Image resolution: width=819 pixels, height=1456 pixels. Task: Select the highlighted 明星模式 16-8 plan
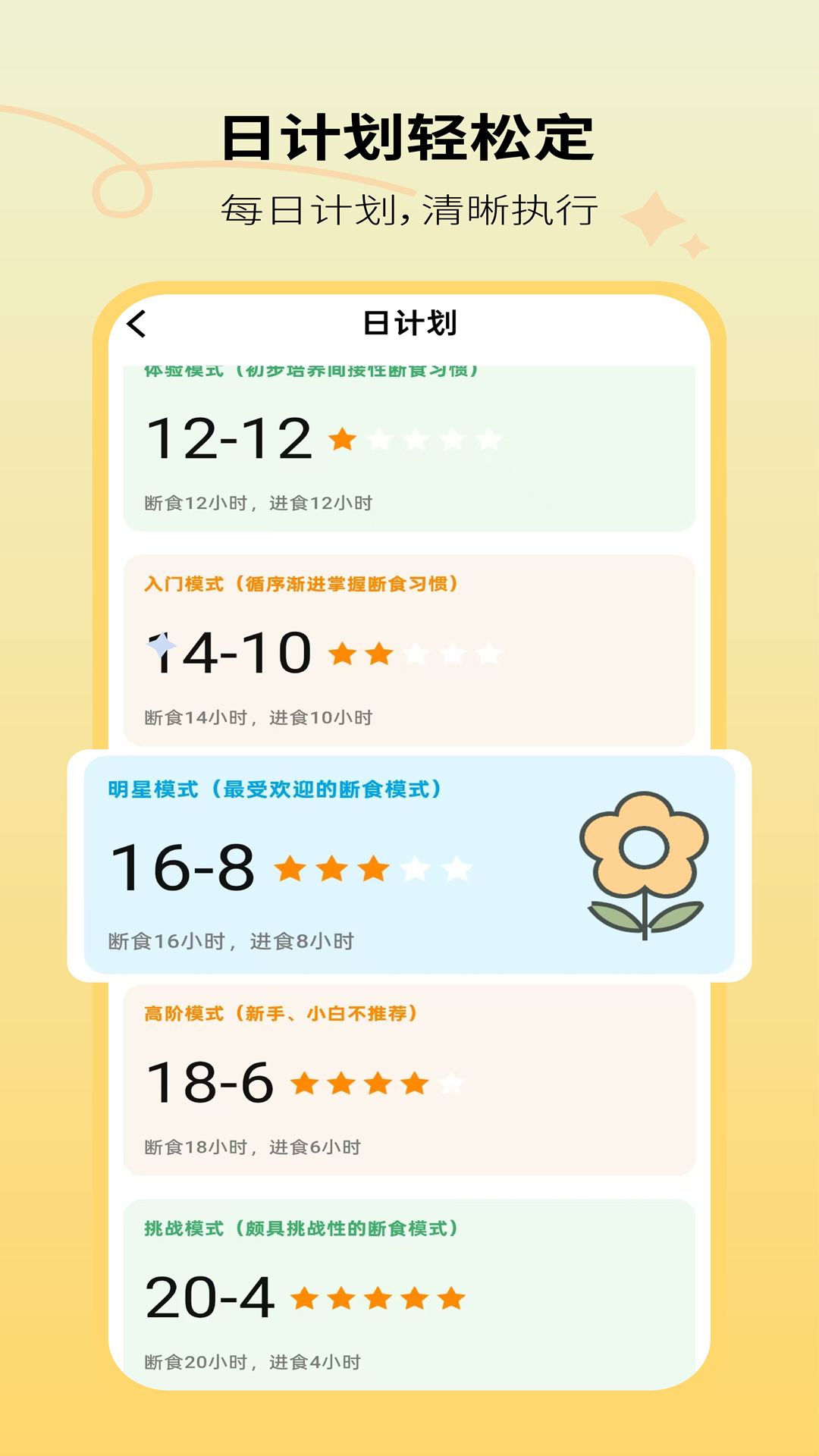(409, 864)
